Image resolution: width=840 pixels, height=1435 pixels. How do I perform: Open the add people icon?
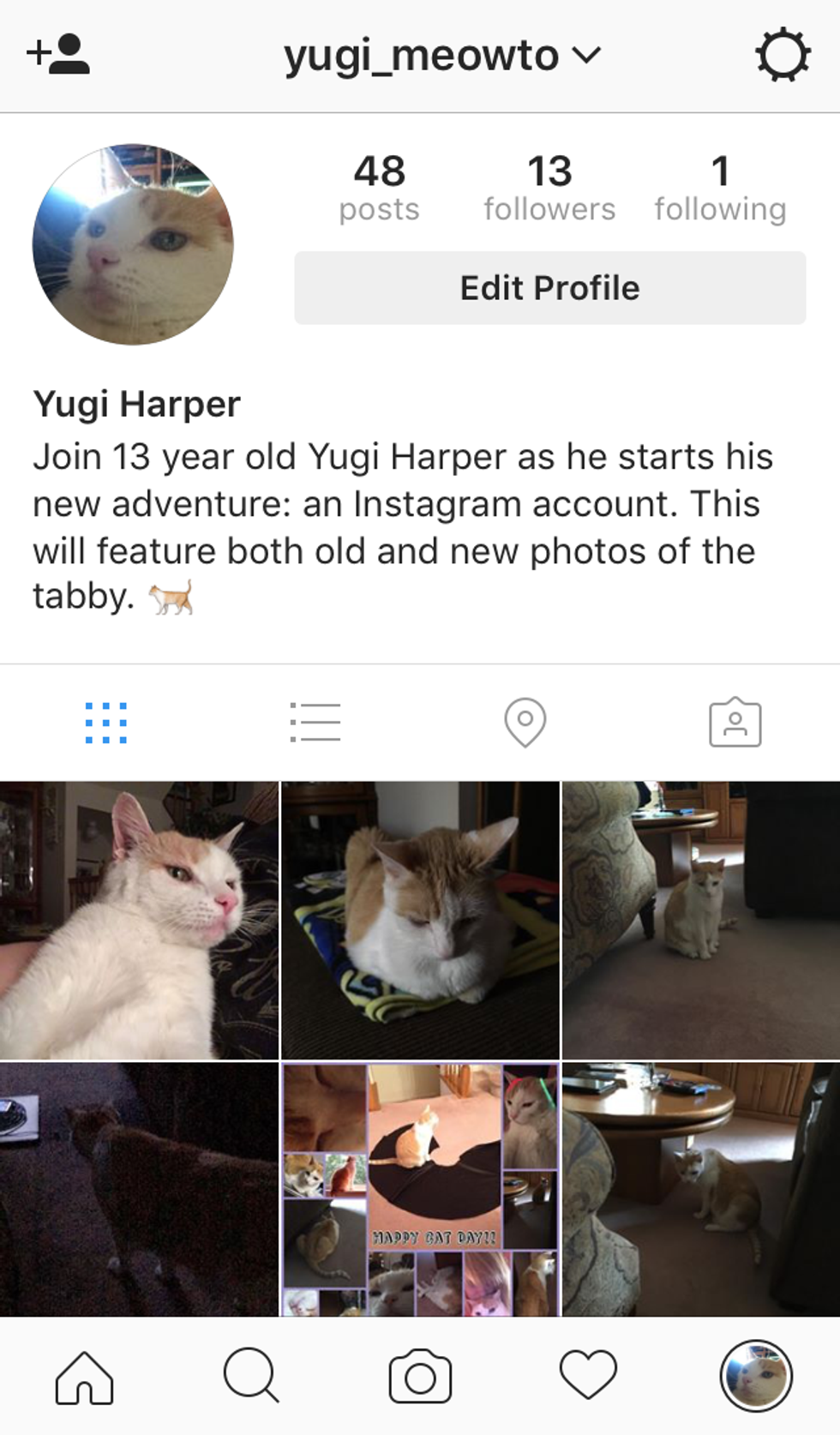point(58,55)
